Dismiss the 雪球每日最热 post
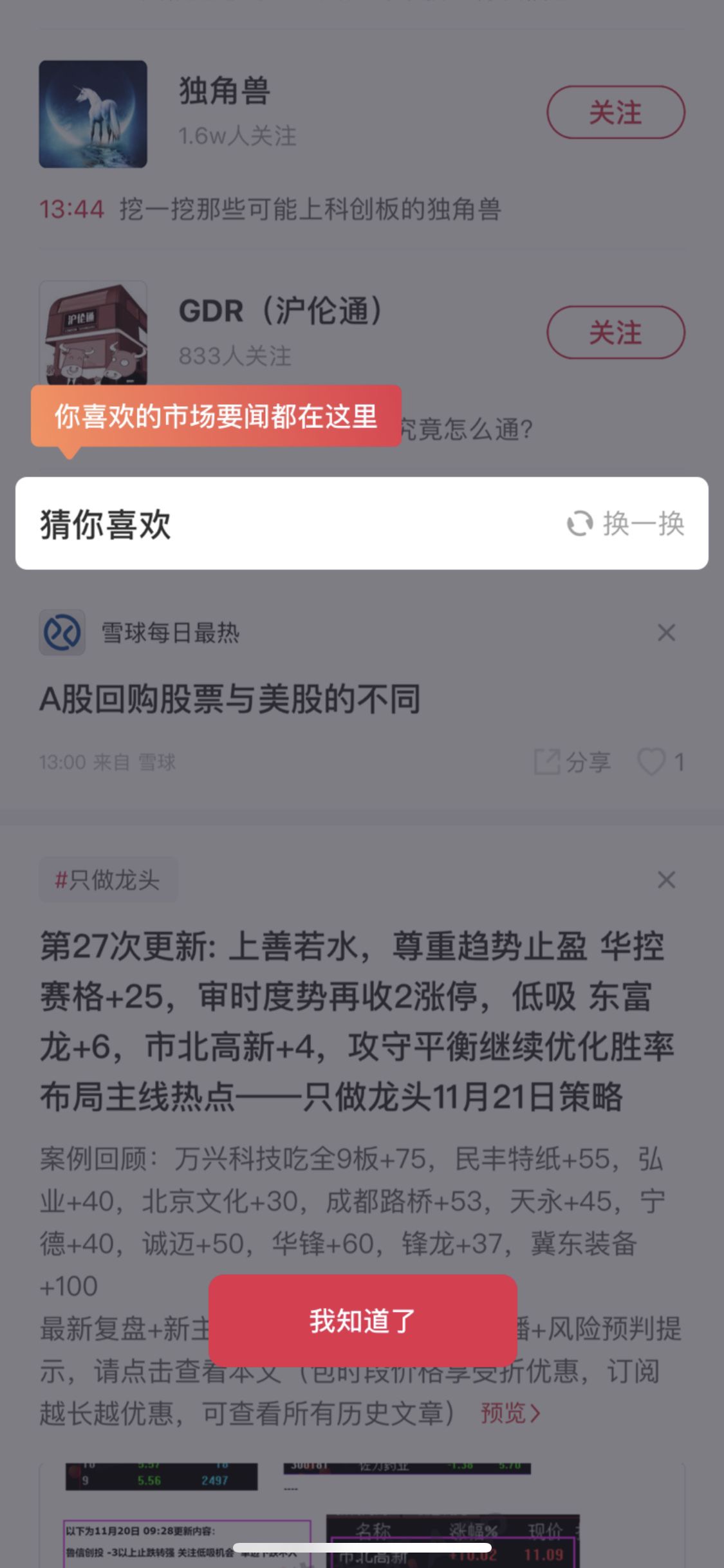Viewport: 724px width, 1568px height. pos(666,633)
